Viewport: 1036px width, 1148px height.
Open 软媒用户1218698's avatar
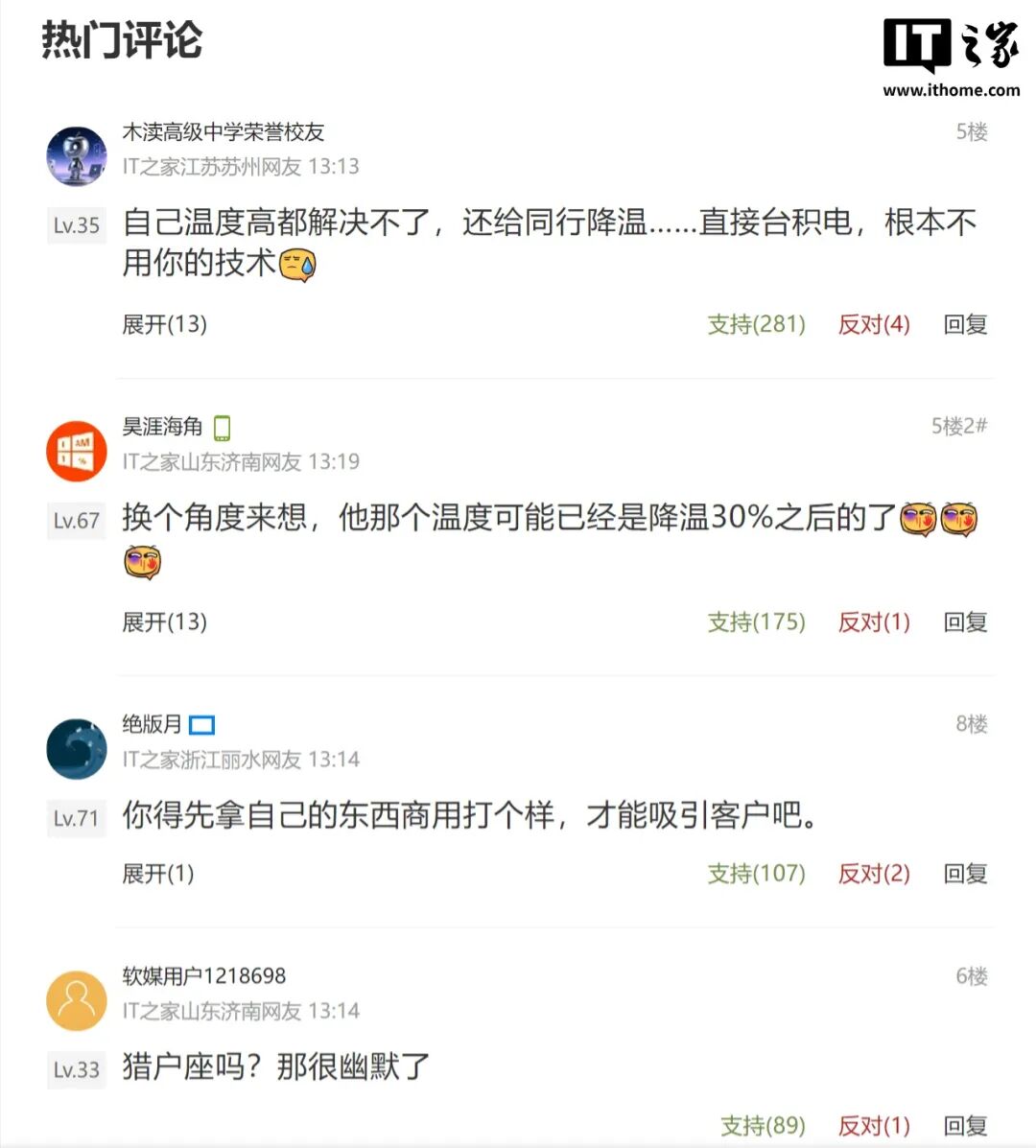pos(77,1000)
